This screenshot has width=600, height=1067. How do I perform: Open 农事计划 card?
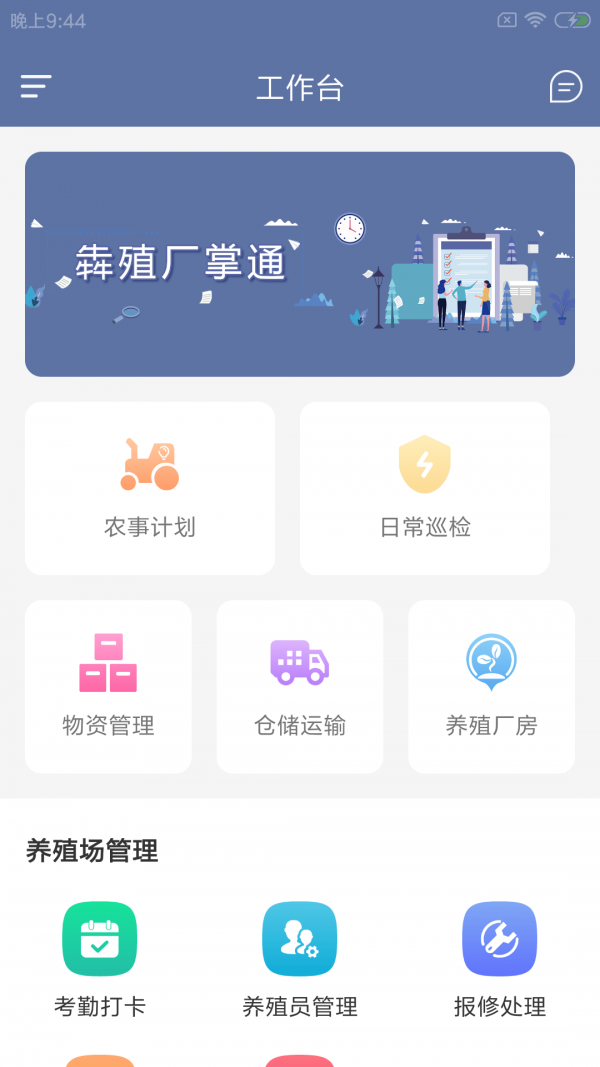coord(150,488)
